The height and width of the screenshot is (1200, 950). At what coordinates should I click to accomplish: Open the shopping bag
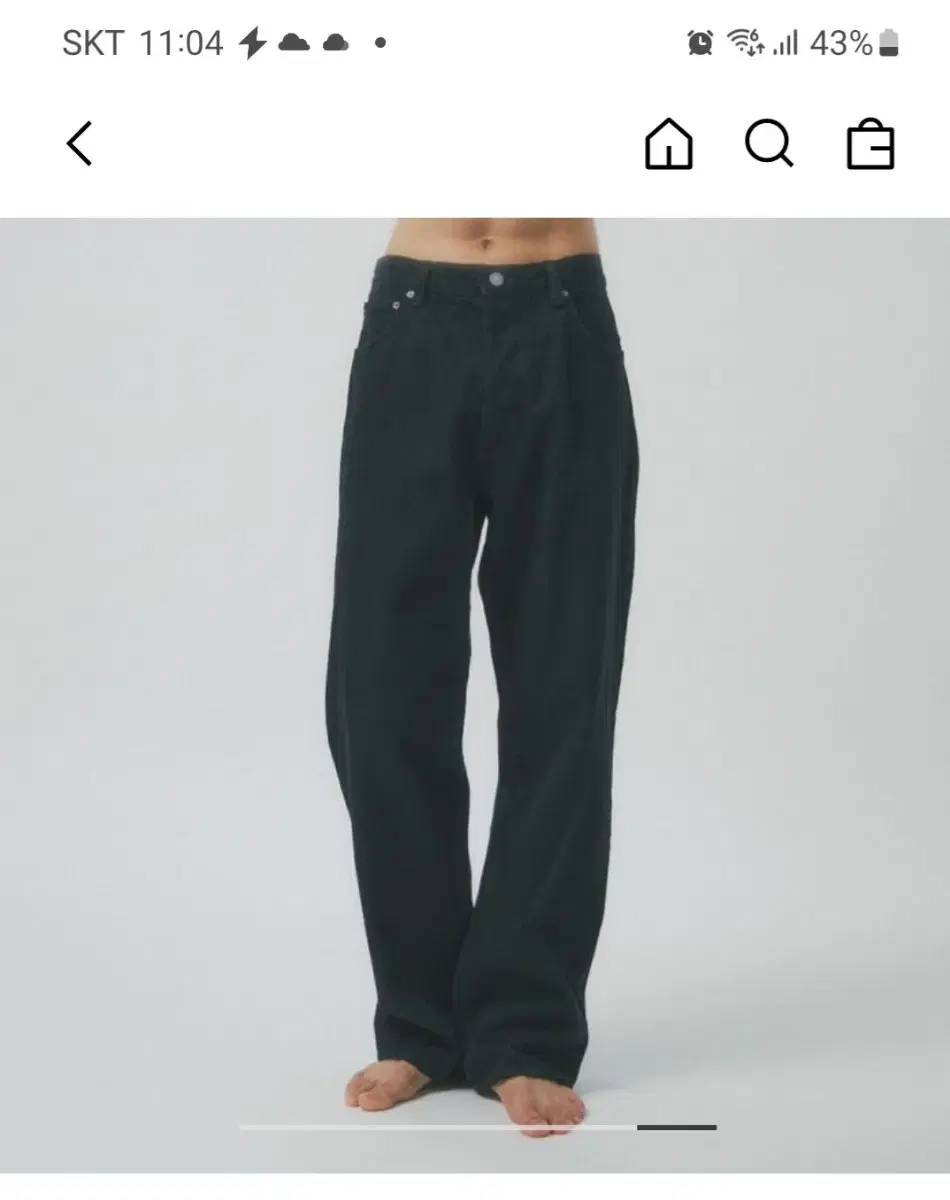click(872, 146)
